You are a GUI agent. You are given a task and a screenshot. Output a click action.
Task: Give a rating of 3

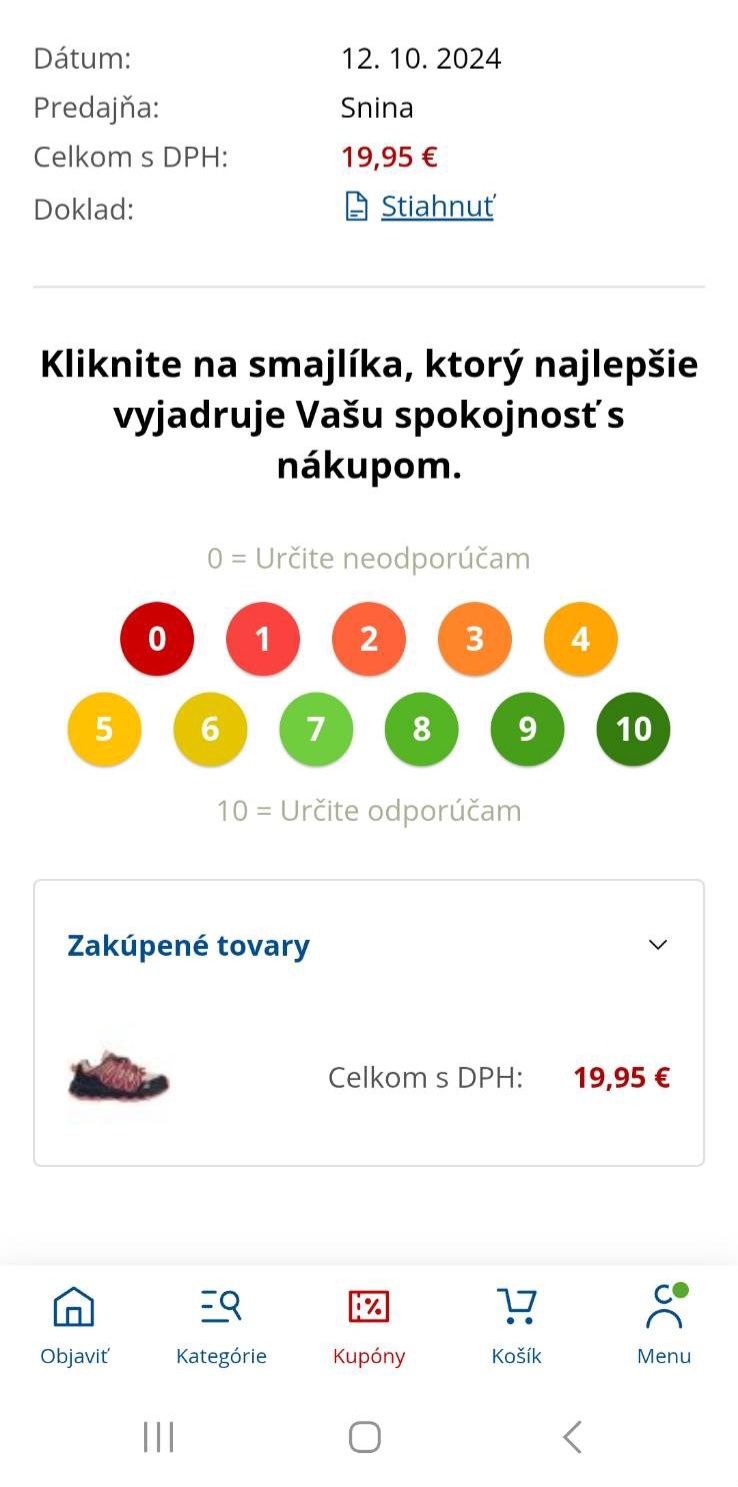[x=475, y=639]
